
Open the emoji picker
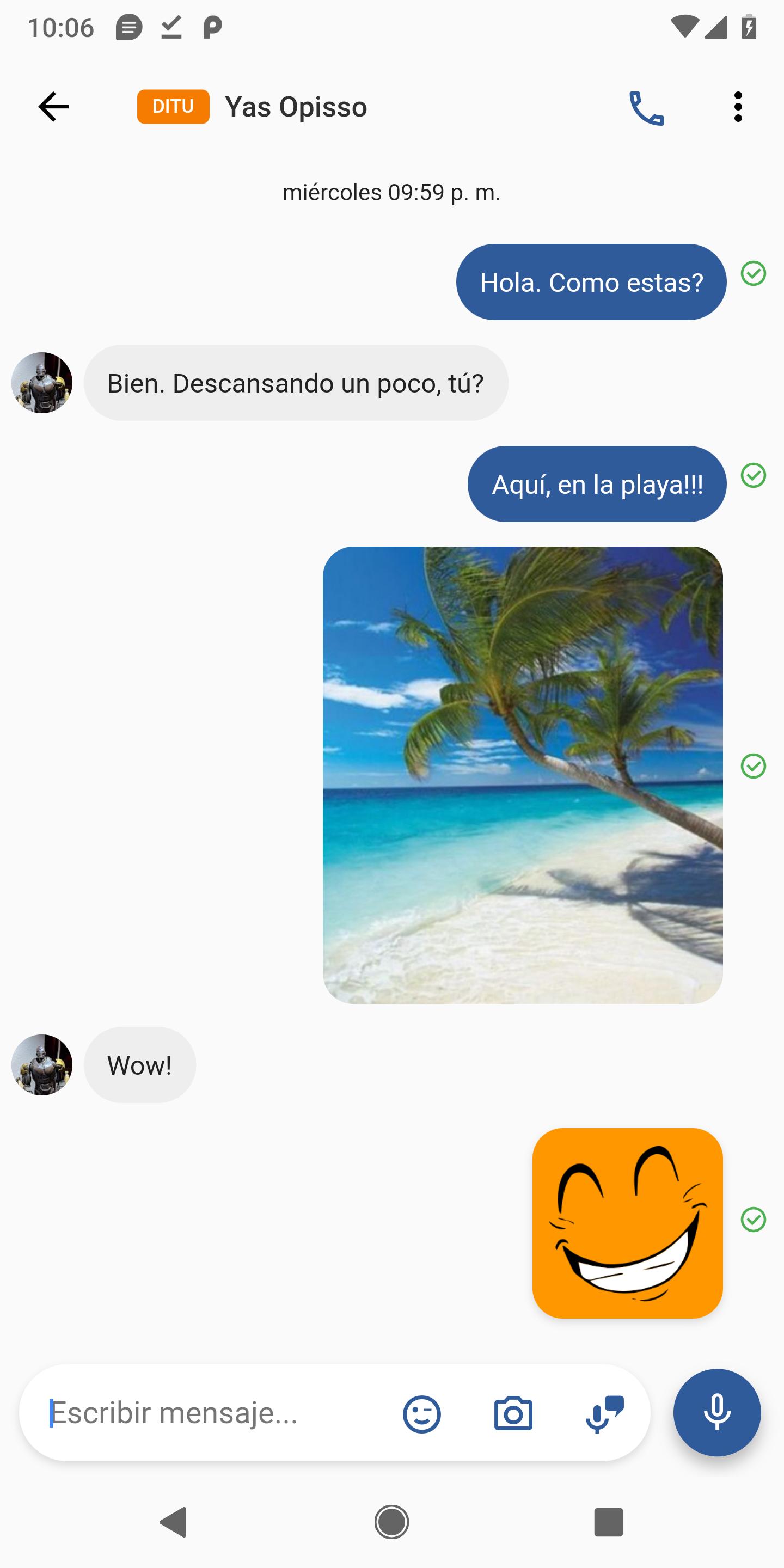[421, 1413]
